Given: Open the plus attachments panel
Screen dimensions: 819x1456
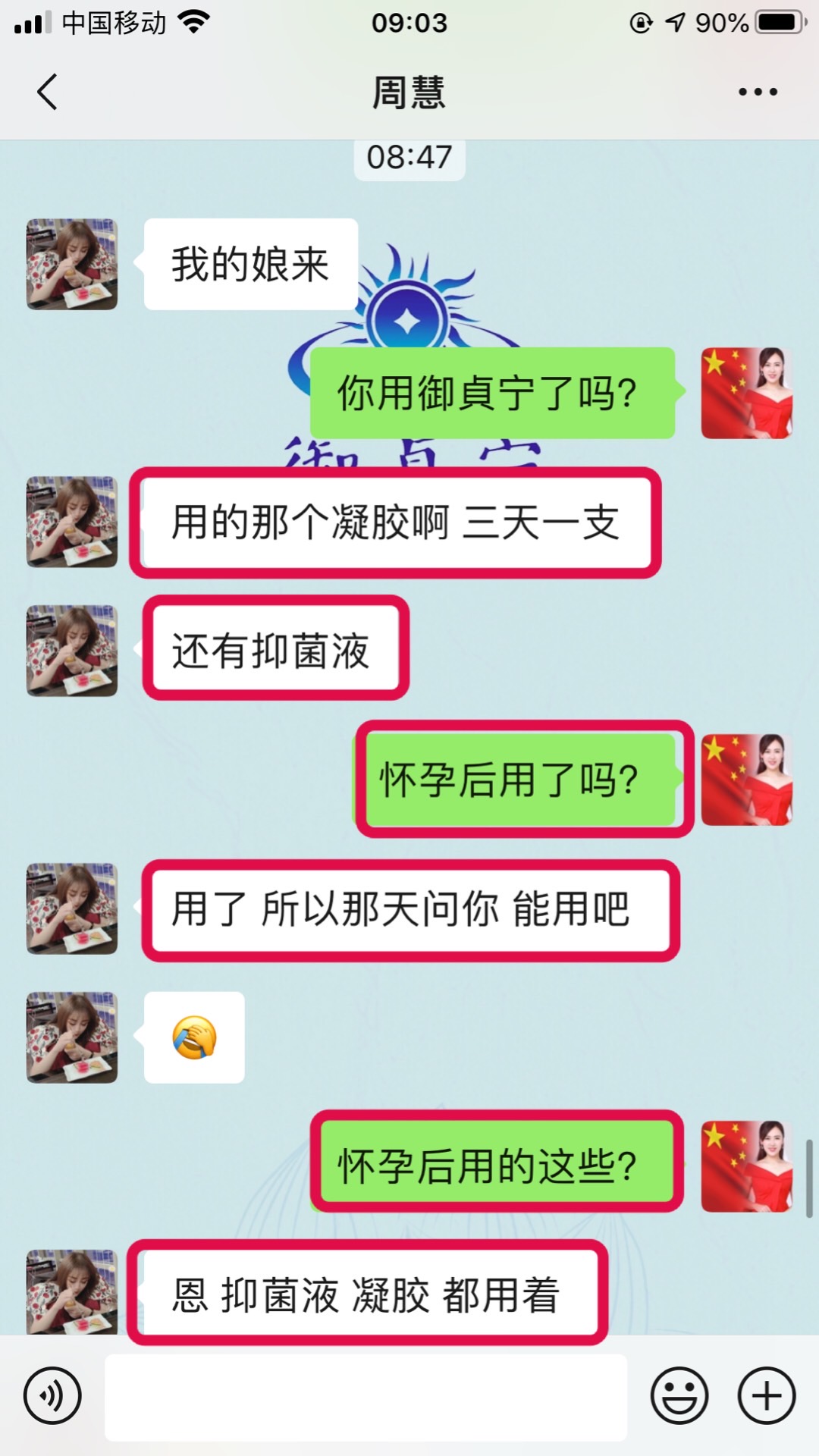Looking at the screenshot, I should click(767, 1396).
